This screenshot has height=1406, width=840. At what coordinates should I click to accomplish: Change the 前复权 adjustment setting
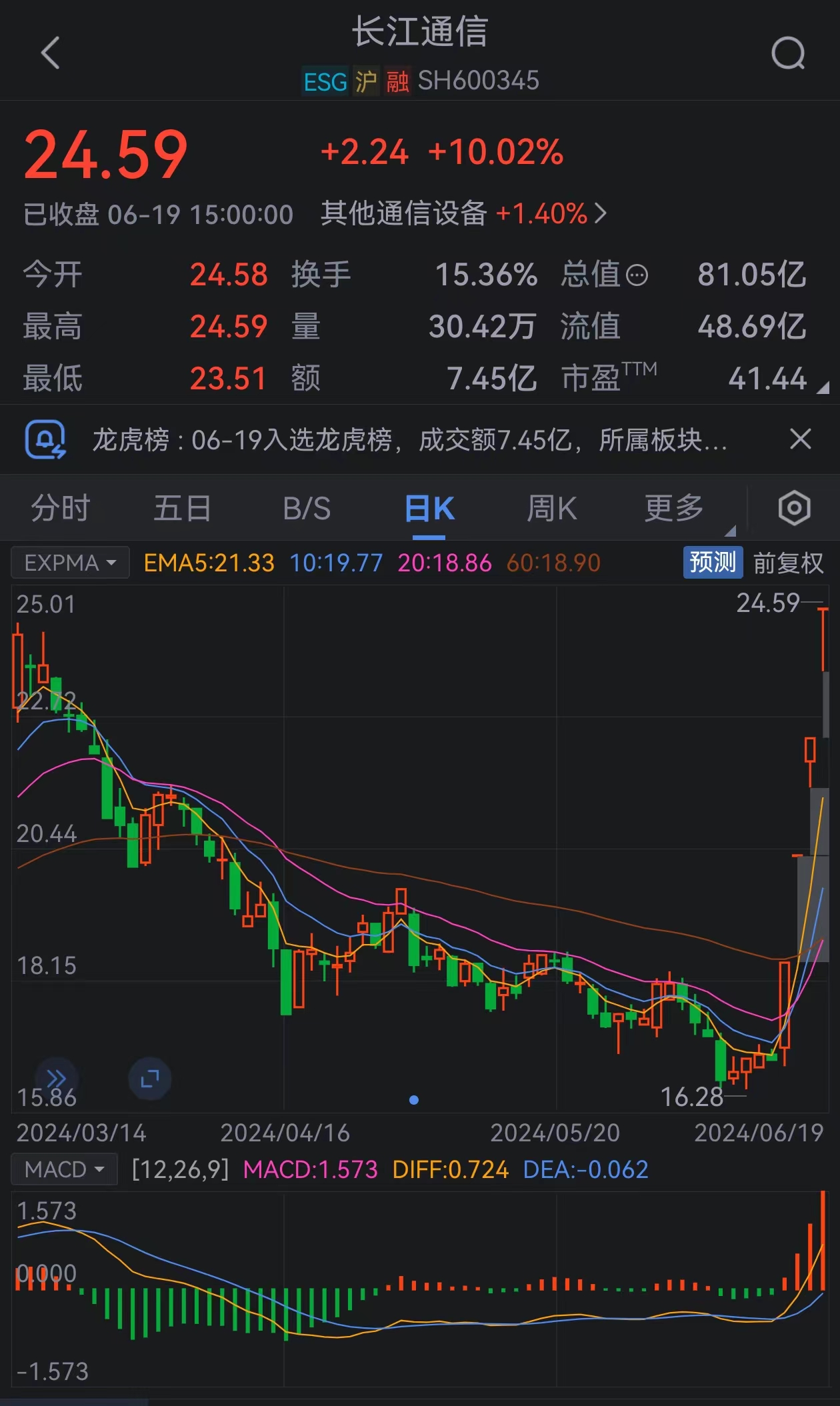click(789, 563)
